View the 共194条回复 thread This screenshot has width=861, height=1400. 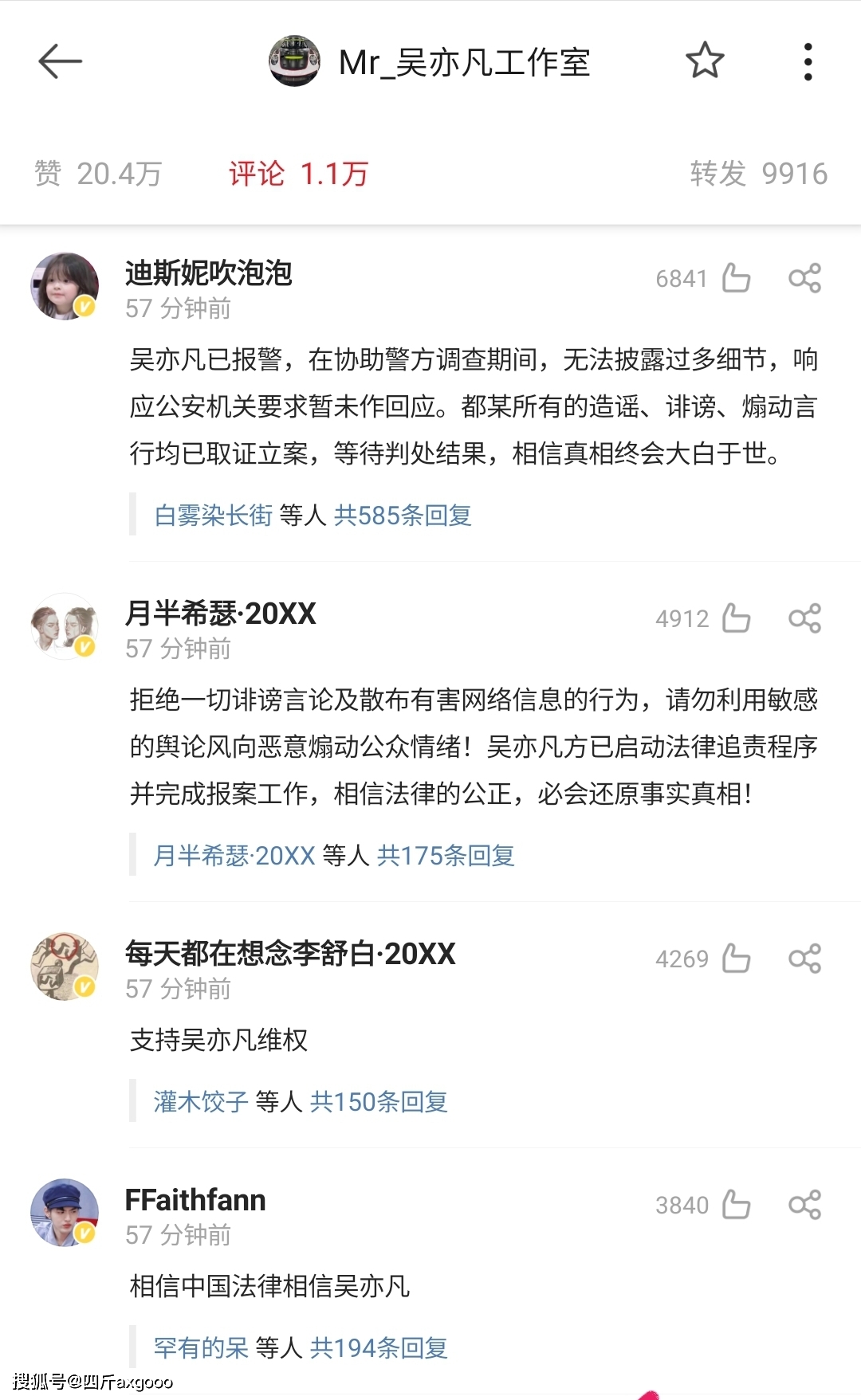click(x=378, y=1348)
